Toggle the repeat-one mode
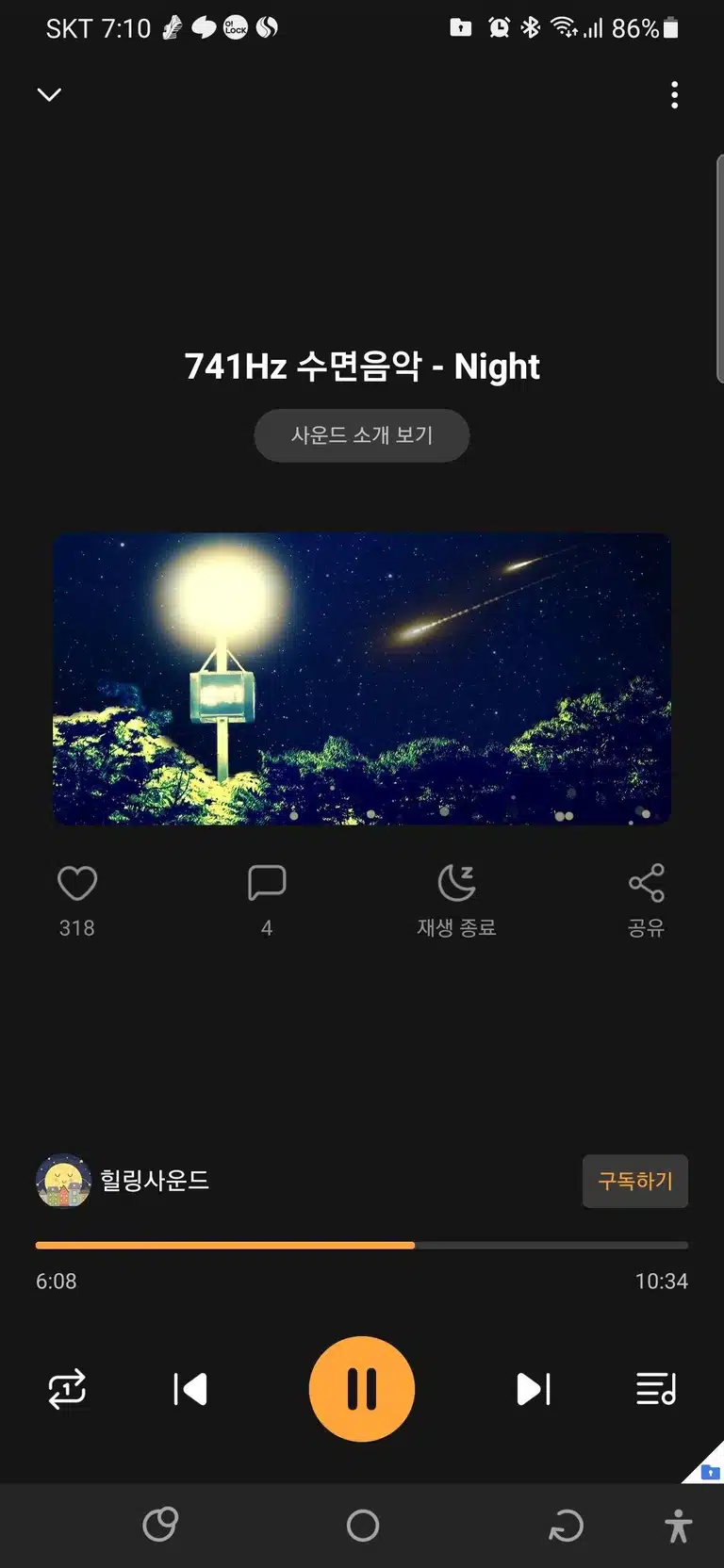This screenshot has height=1568, width=724. 67,1389
